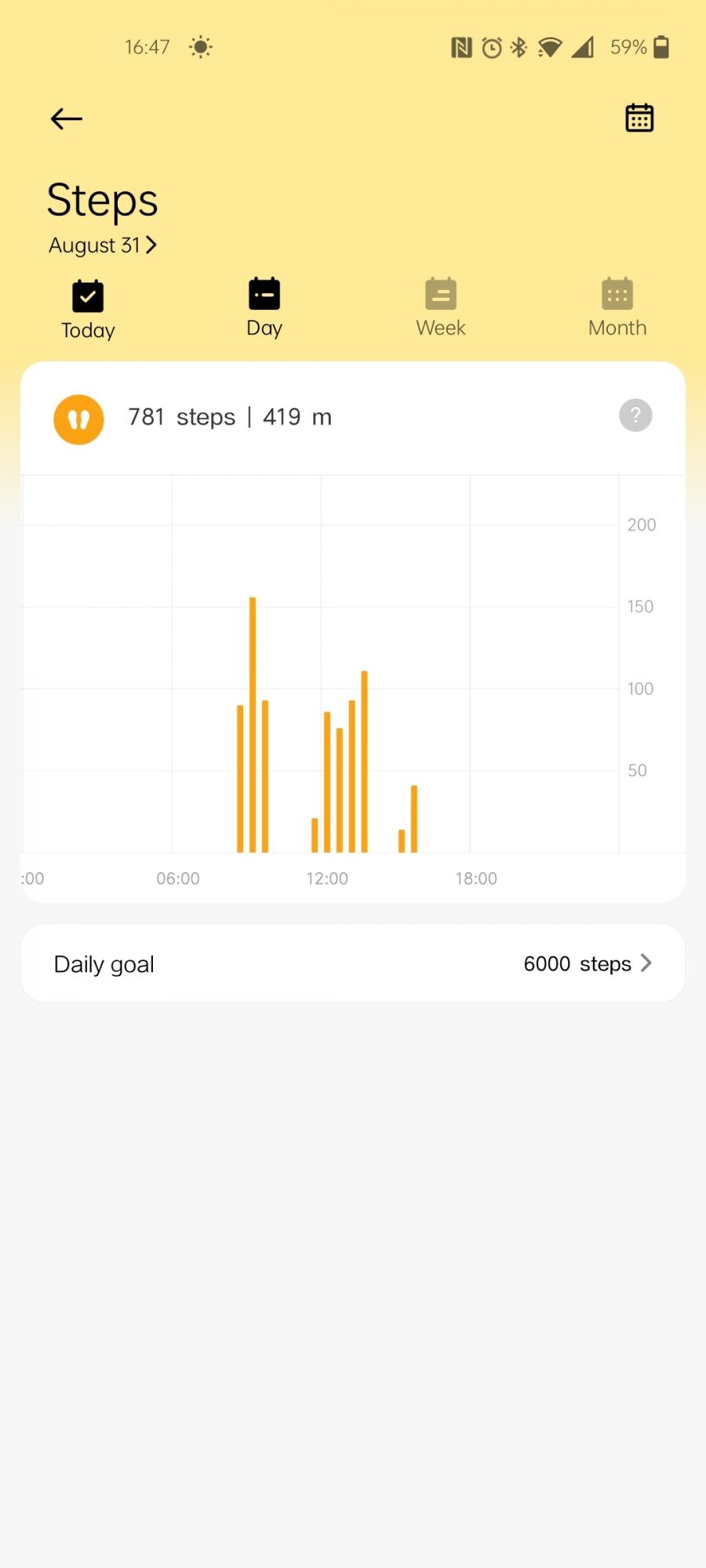This screenshot has width=706, height=1568.
Task: Go back using the arrow
Action: tap(67, 119)
